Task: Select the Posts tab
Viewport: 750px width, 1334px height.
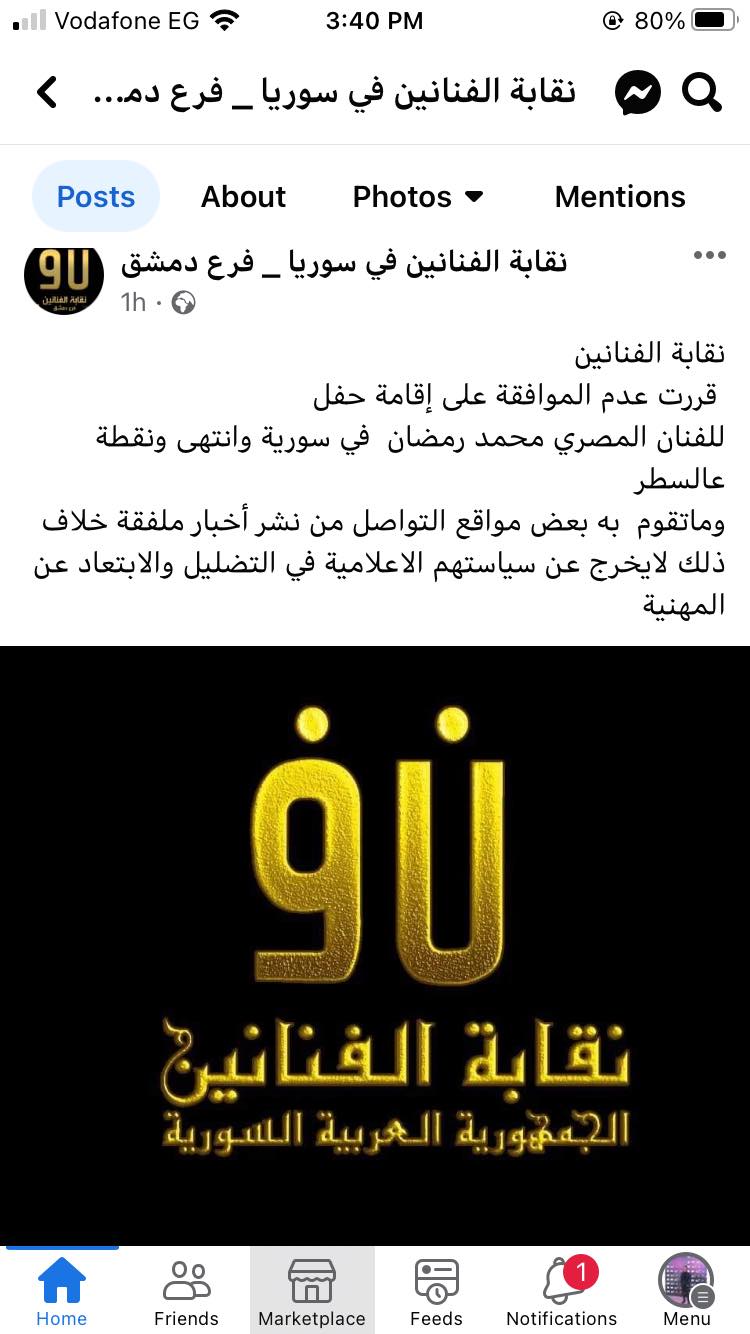Action: (96, 197)
